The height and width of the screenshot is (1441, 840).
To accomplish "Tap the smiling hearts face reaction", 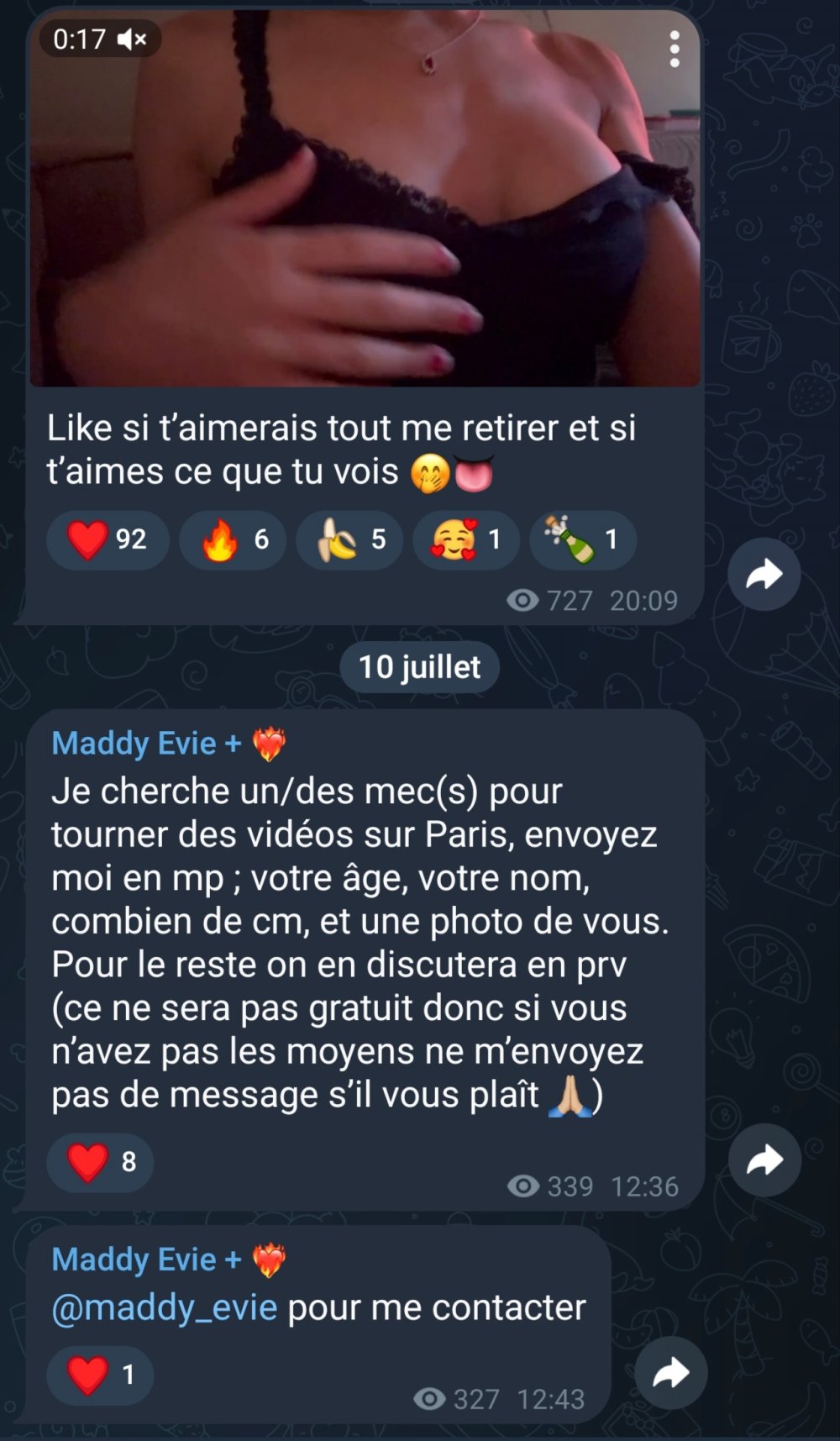I will click(466, 539).
